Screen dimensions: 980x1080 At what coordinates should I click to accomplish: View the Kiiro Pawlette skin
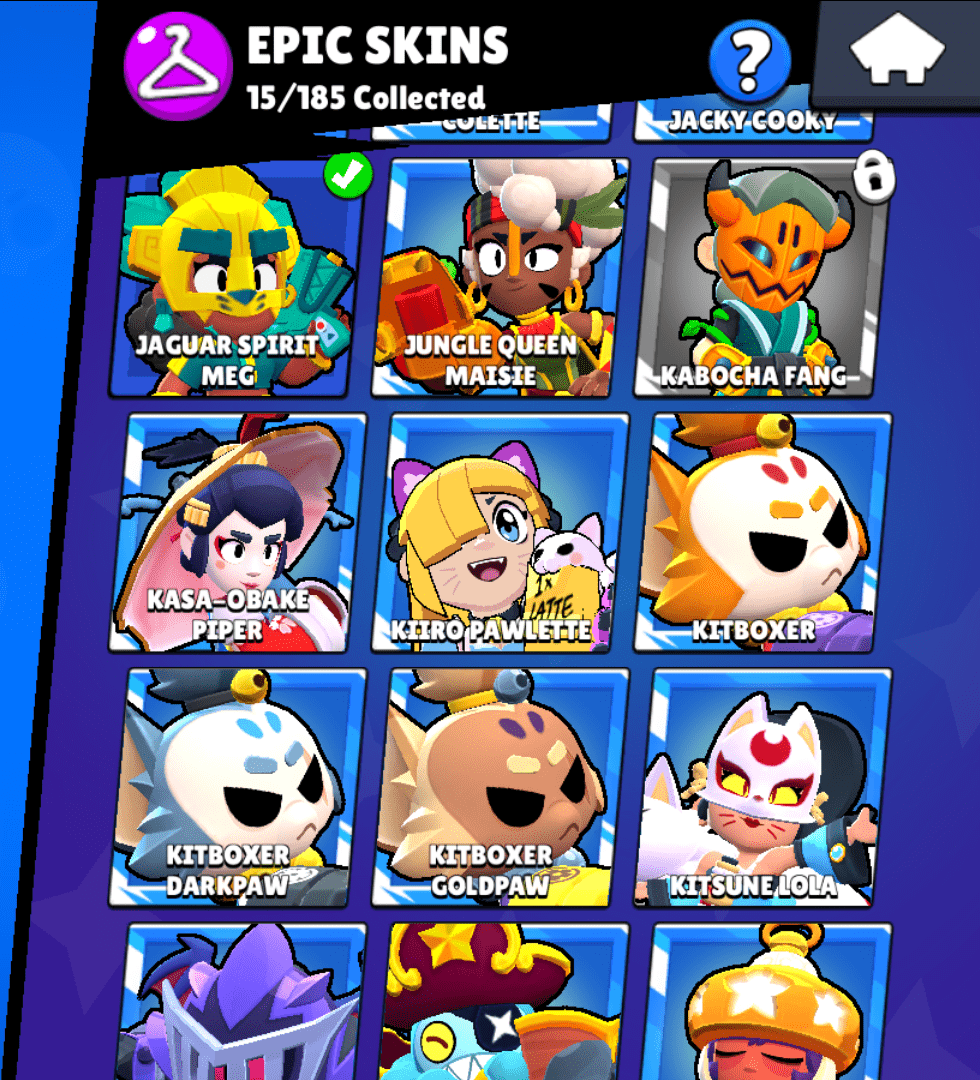500,533
